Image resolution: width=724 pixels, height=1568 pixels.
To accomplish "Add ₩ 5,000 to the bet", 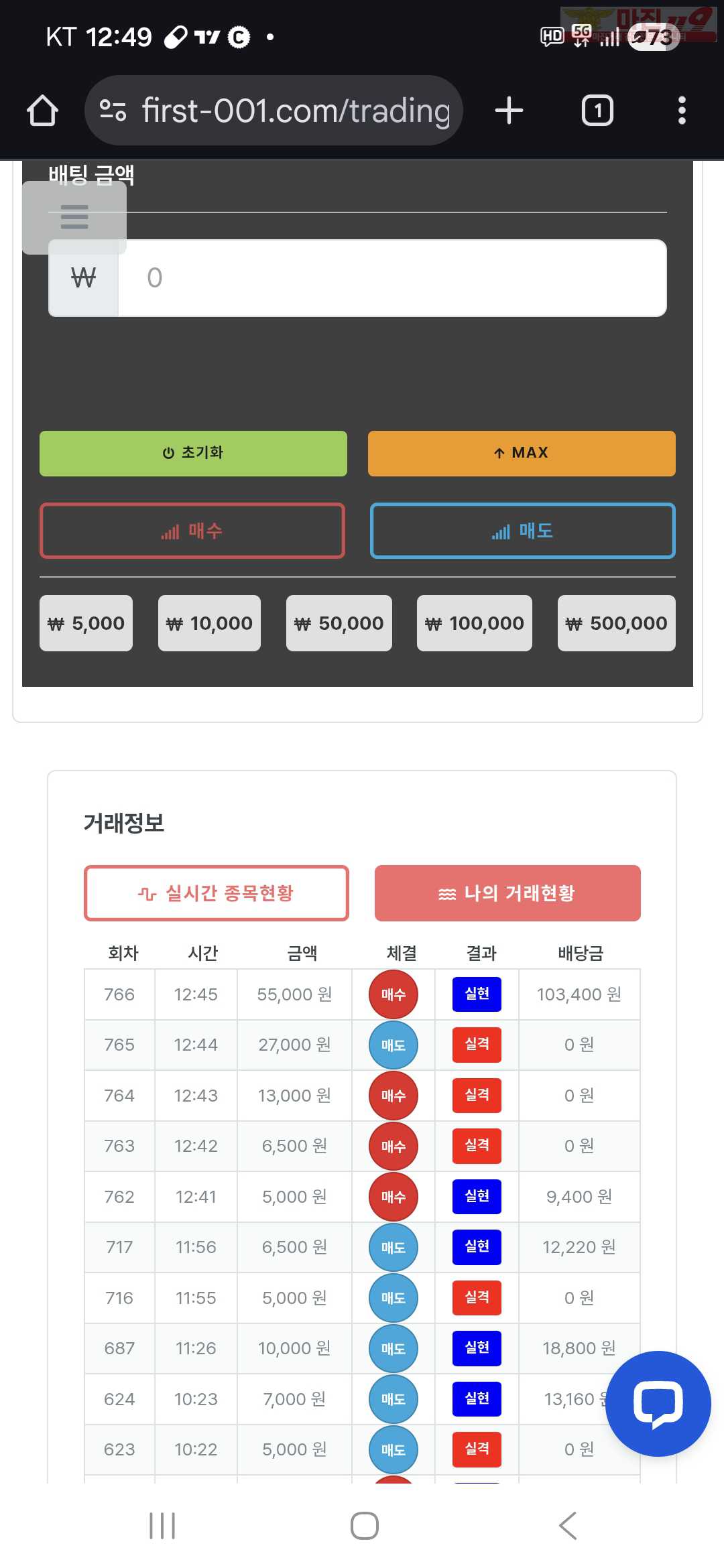I will click(x=86, y=623).
